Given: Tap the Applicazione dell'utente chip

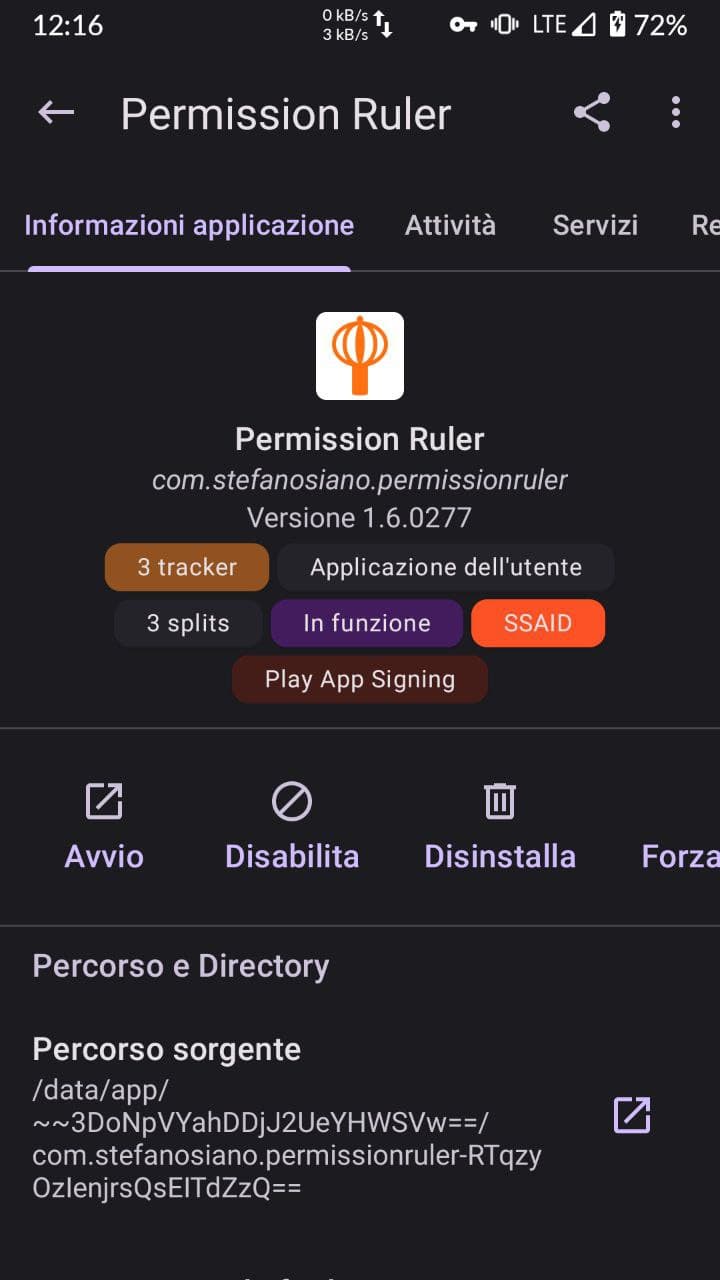Looking at the screenshot, I should click(x=446, y=567).
